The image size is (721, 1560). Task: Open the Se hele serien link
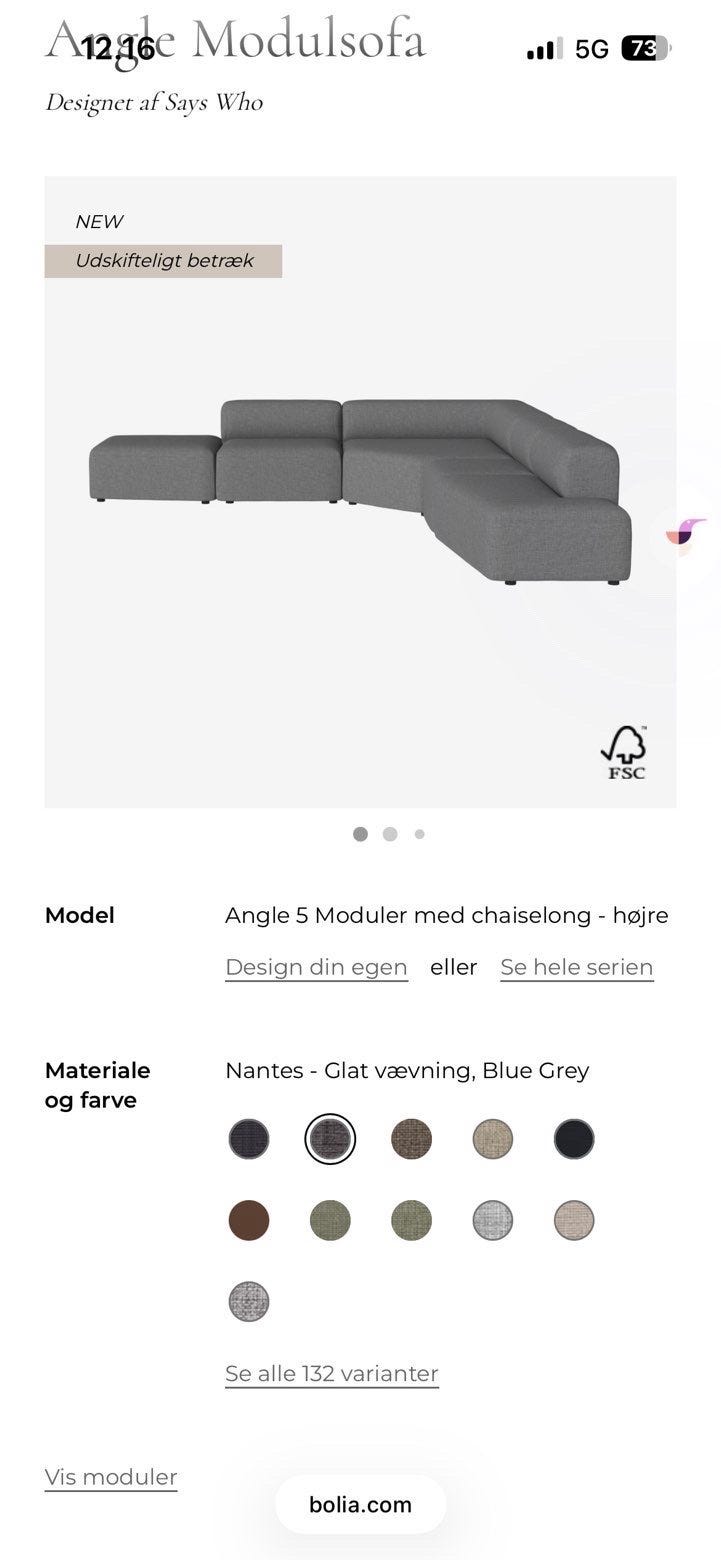pos(577,967)
